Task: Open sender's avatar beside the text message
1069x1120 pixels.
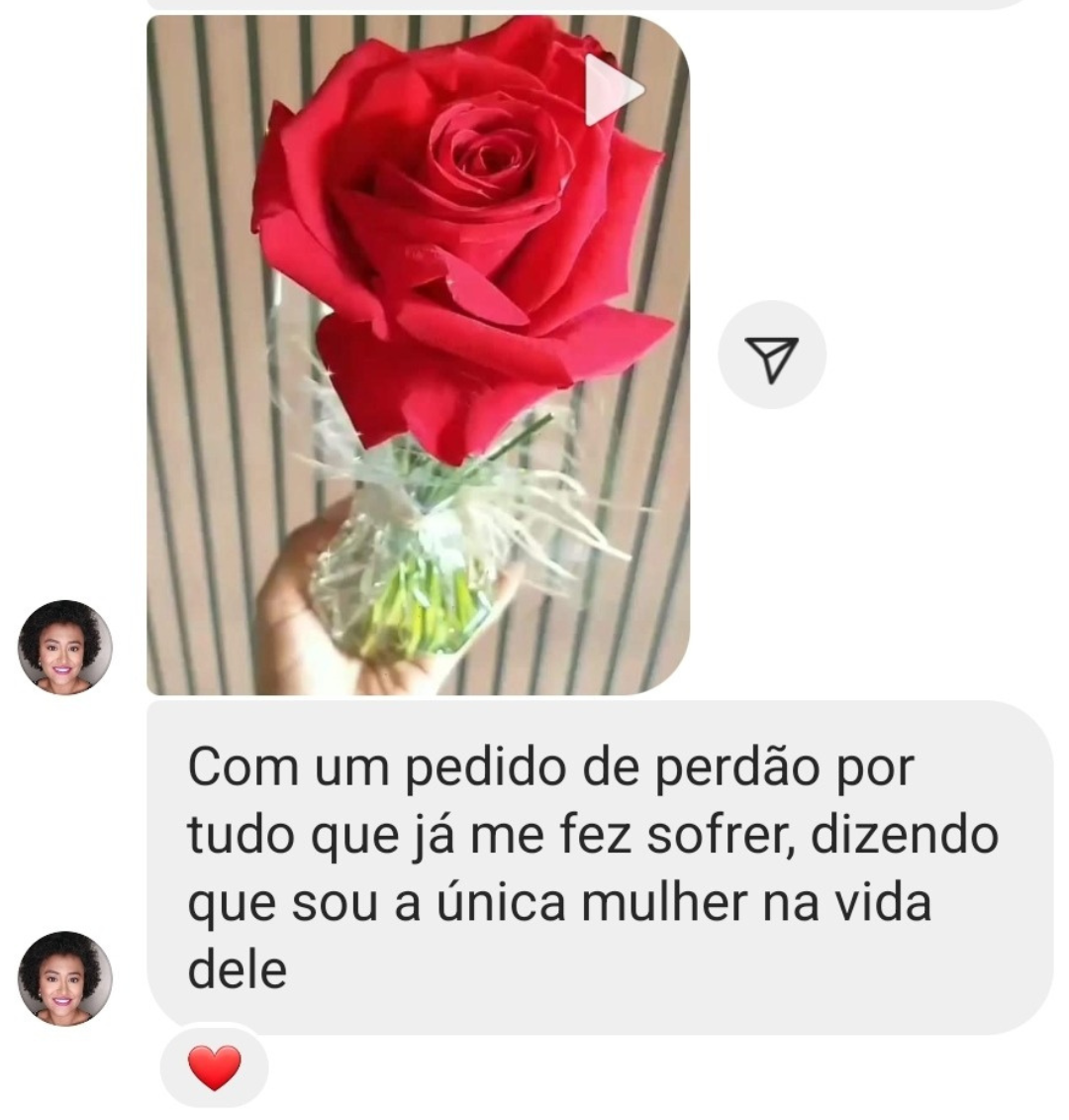Action: coord(65,978)
